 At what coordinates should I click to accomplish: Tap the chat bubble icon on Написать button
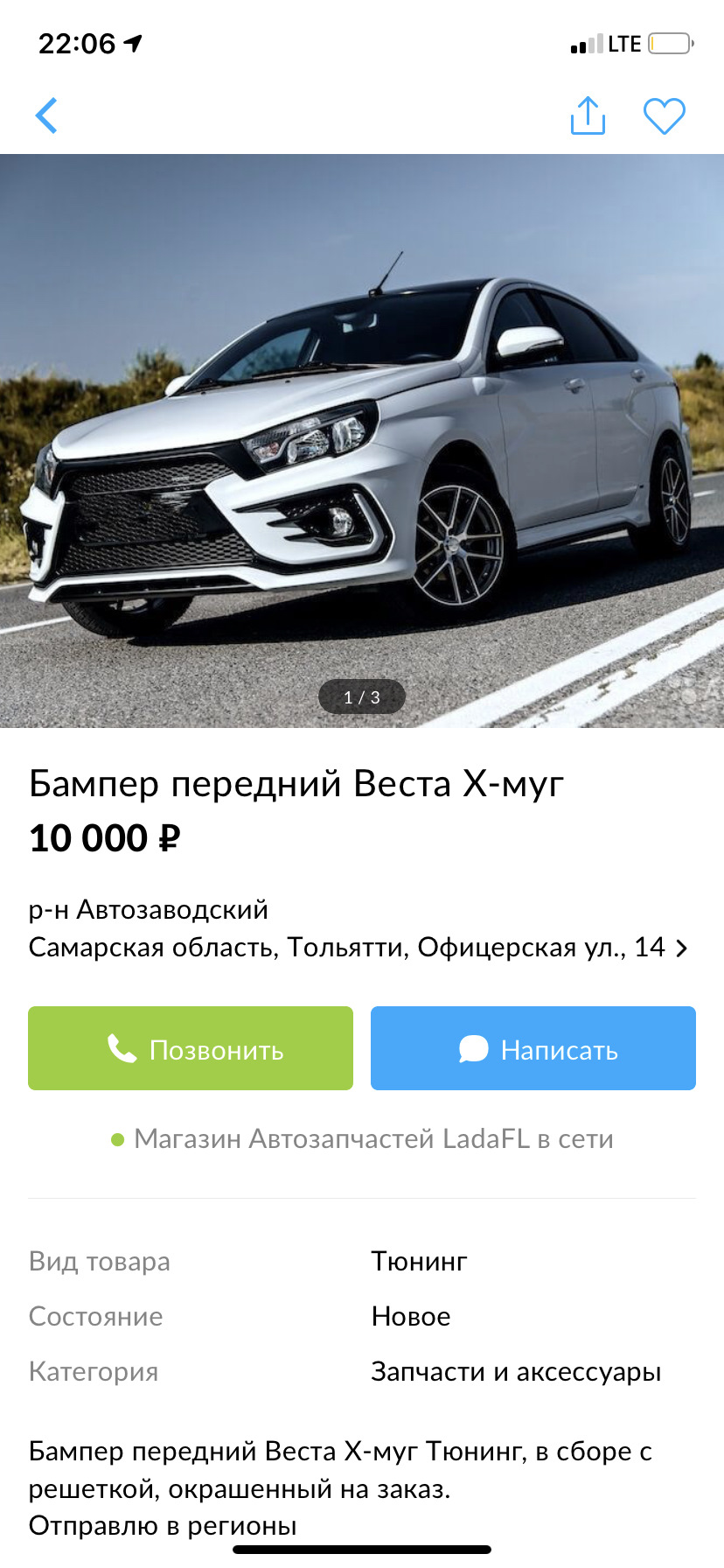tap(472, 1047)
